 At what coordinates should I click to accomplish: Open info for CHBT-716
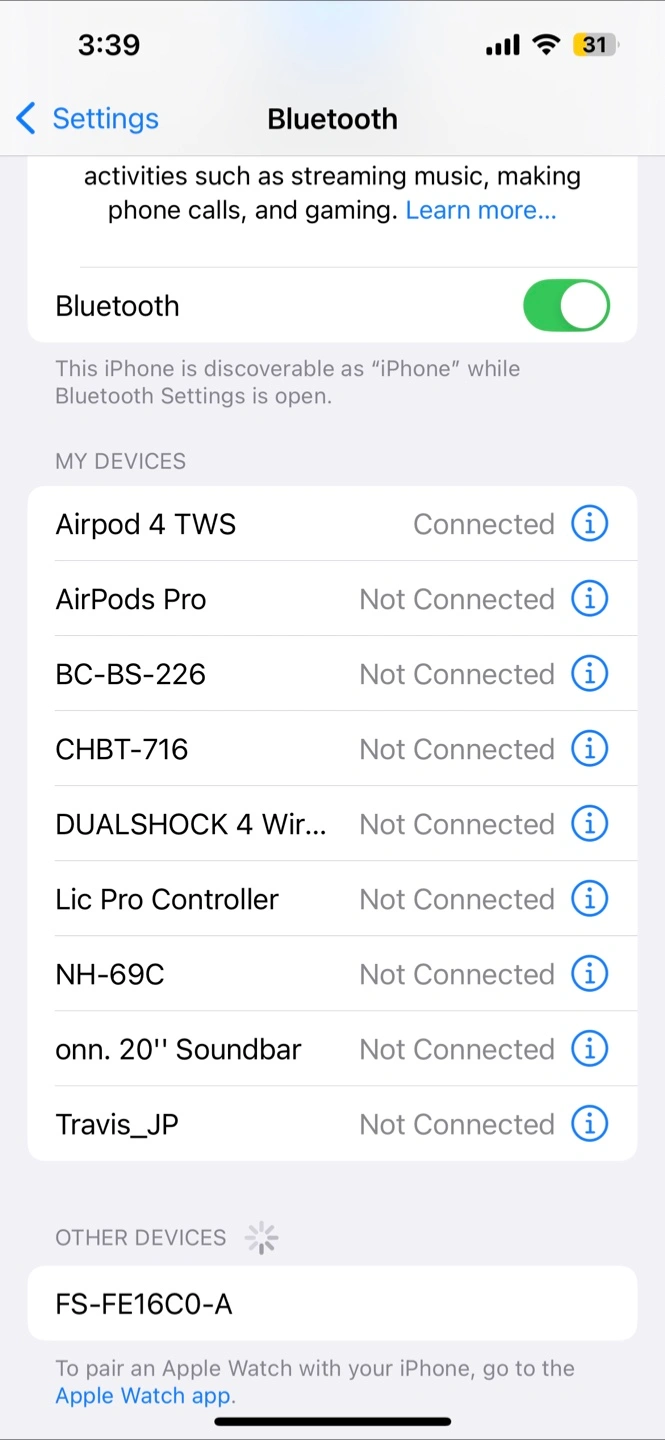589,748
